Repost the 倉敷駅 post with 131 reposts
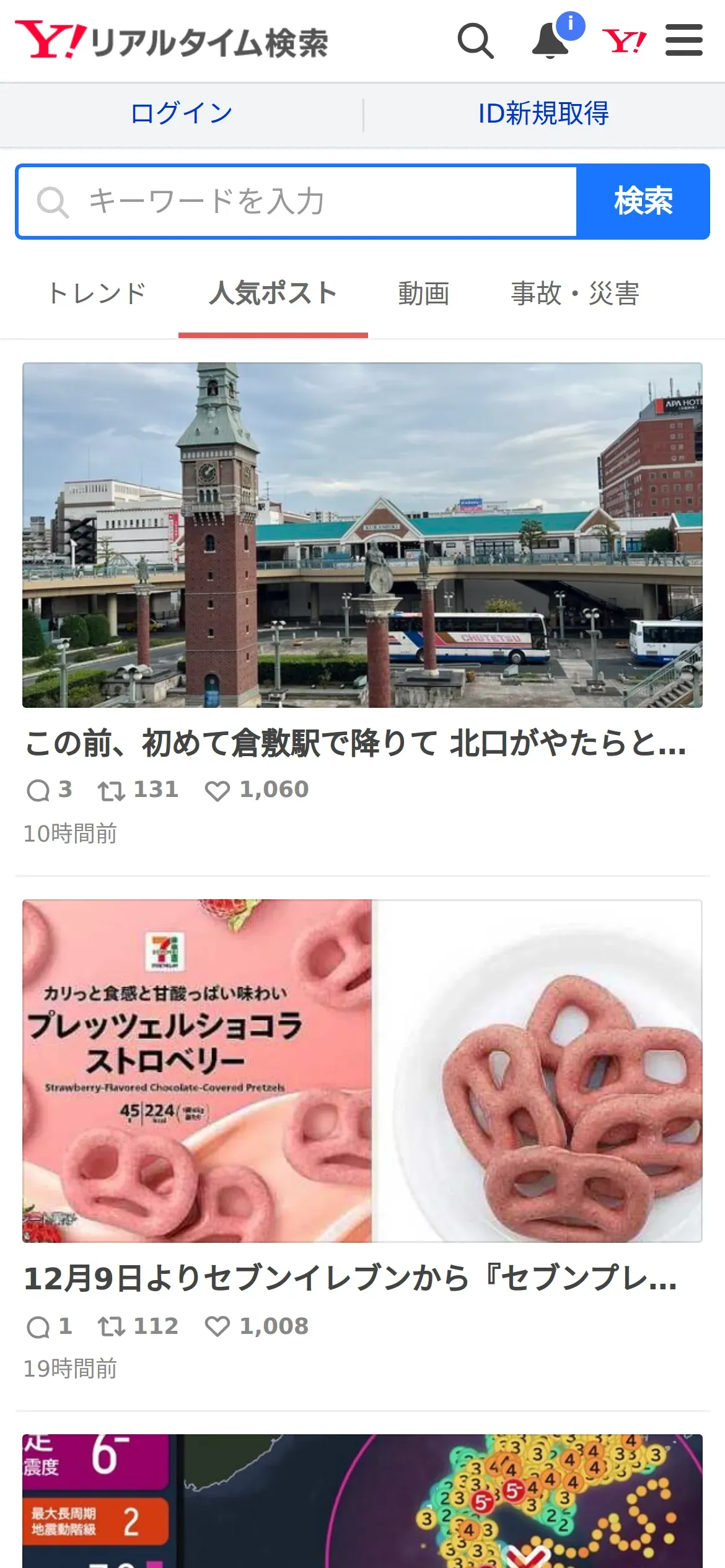725x1568 pixels. pos(112,791)
